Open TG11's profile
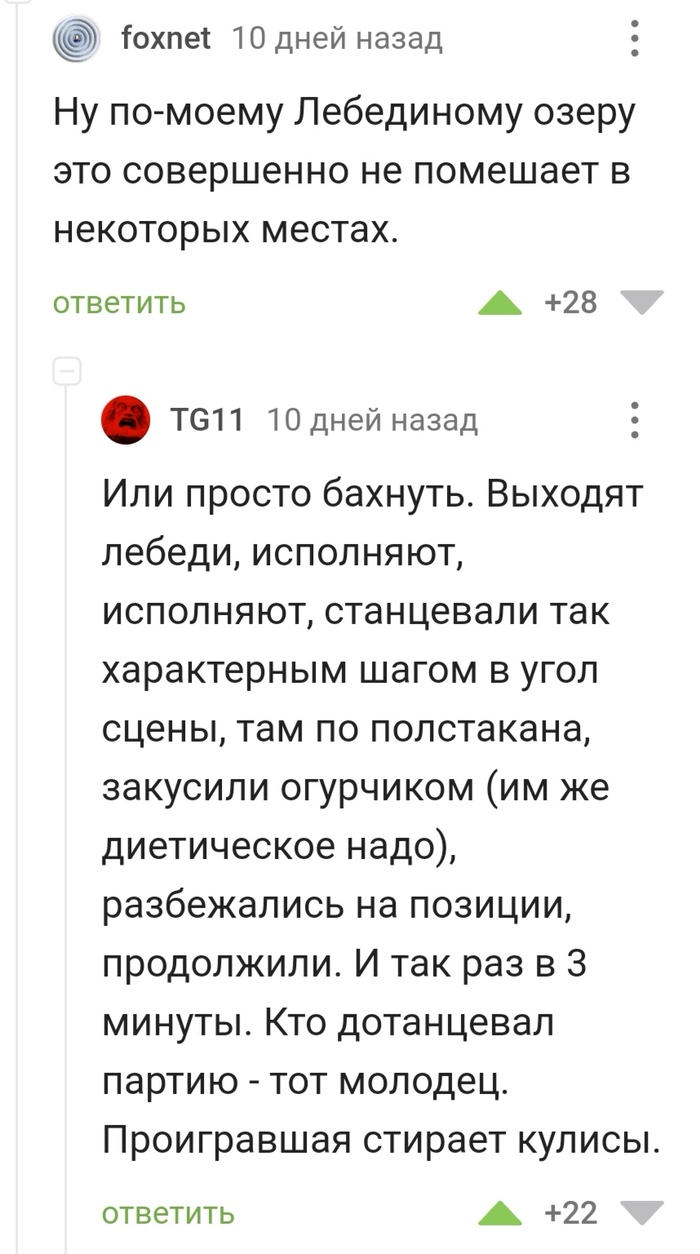This screenshot has height=1254, width=700. pyautogui.click(x=207, y=421)
